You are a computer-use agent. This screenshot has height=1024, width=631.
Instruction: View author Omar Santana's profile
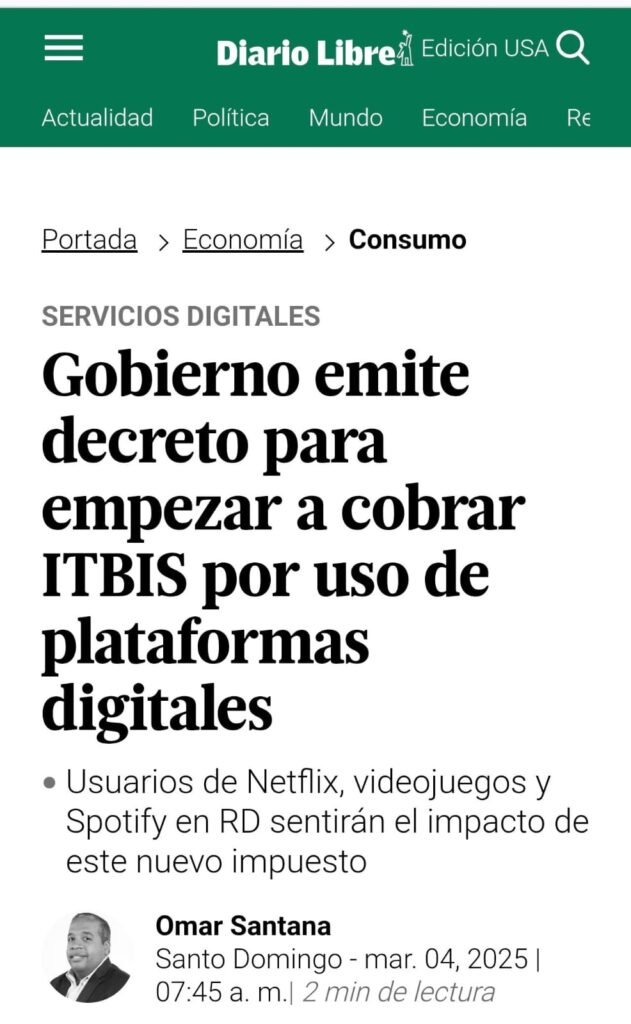coord(243,926)
